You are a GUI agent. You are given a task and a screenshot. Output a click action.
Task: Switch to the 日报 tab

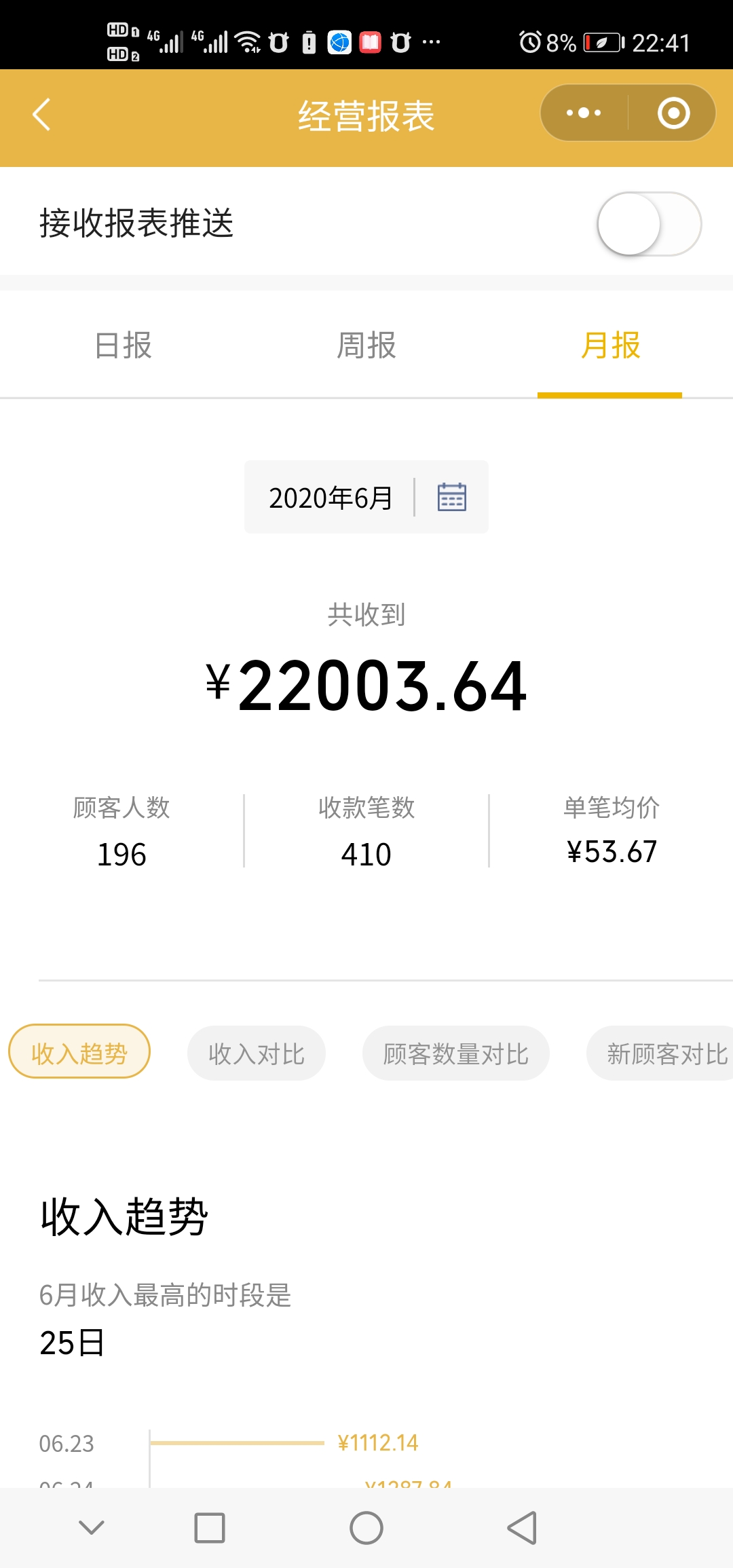pos(123,346)
